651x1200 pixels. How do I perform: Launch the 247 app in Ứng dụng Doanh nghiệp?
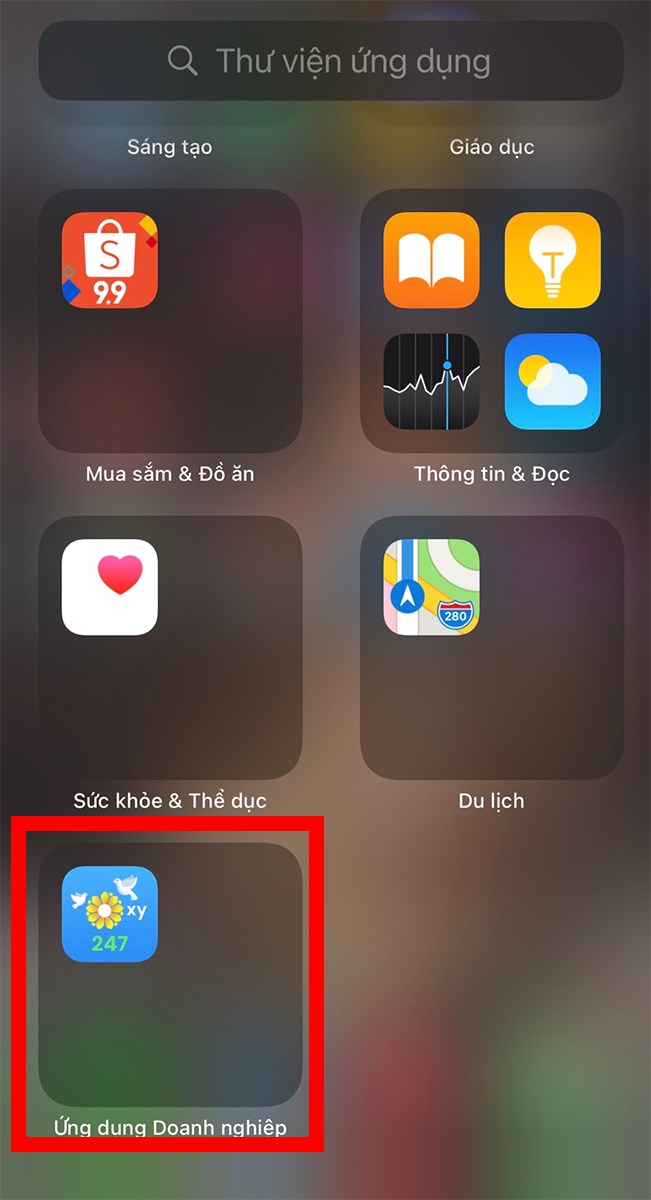[x=110, y=914]
